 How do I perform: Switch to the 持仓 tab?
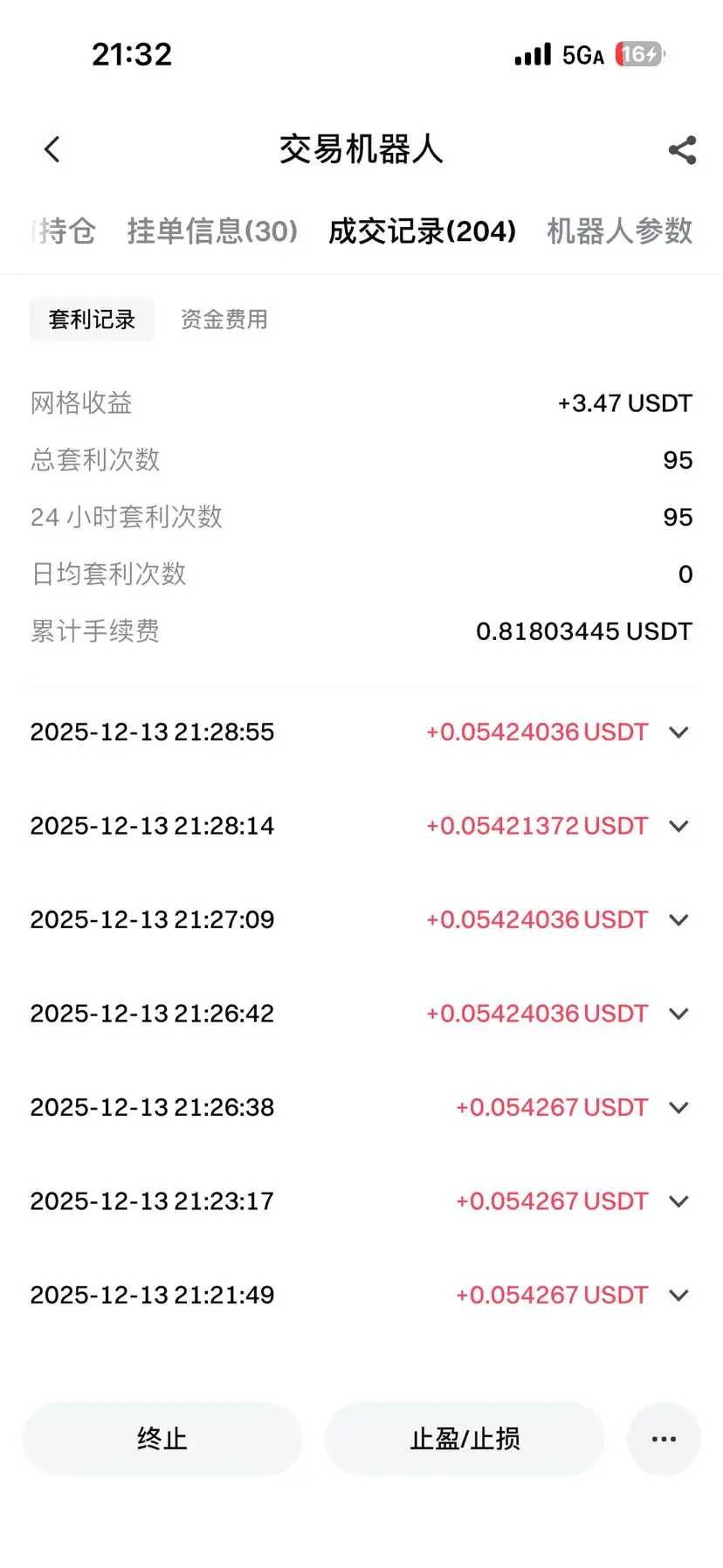coord(63,231)
